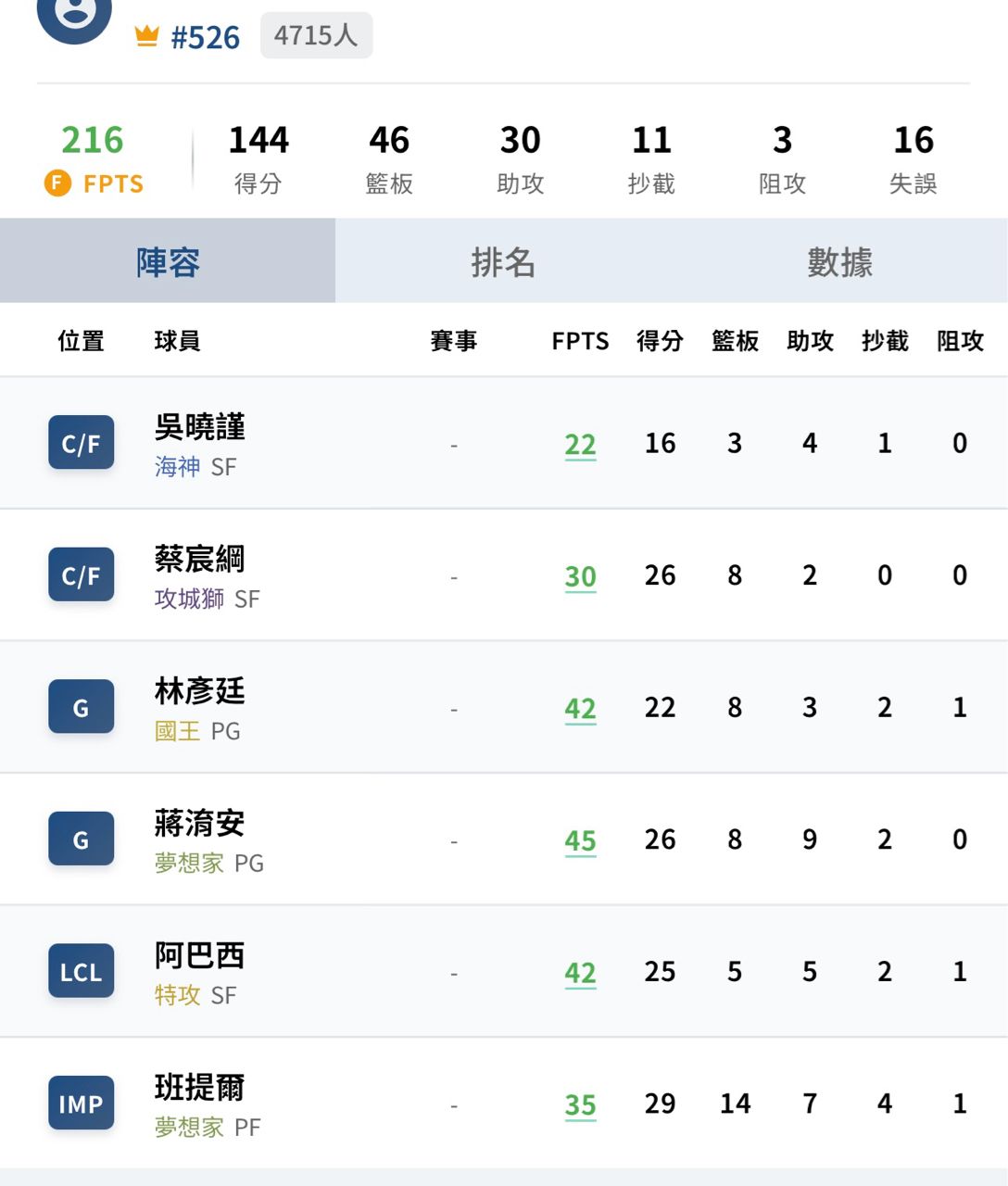Image resolution: width=1008 pixels, height=1186 pixels.
Task: Open player row 林彥廷
Action: point(504,707)
